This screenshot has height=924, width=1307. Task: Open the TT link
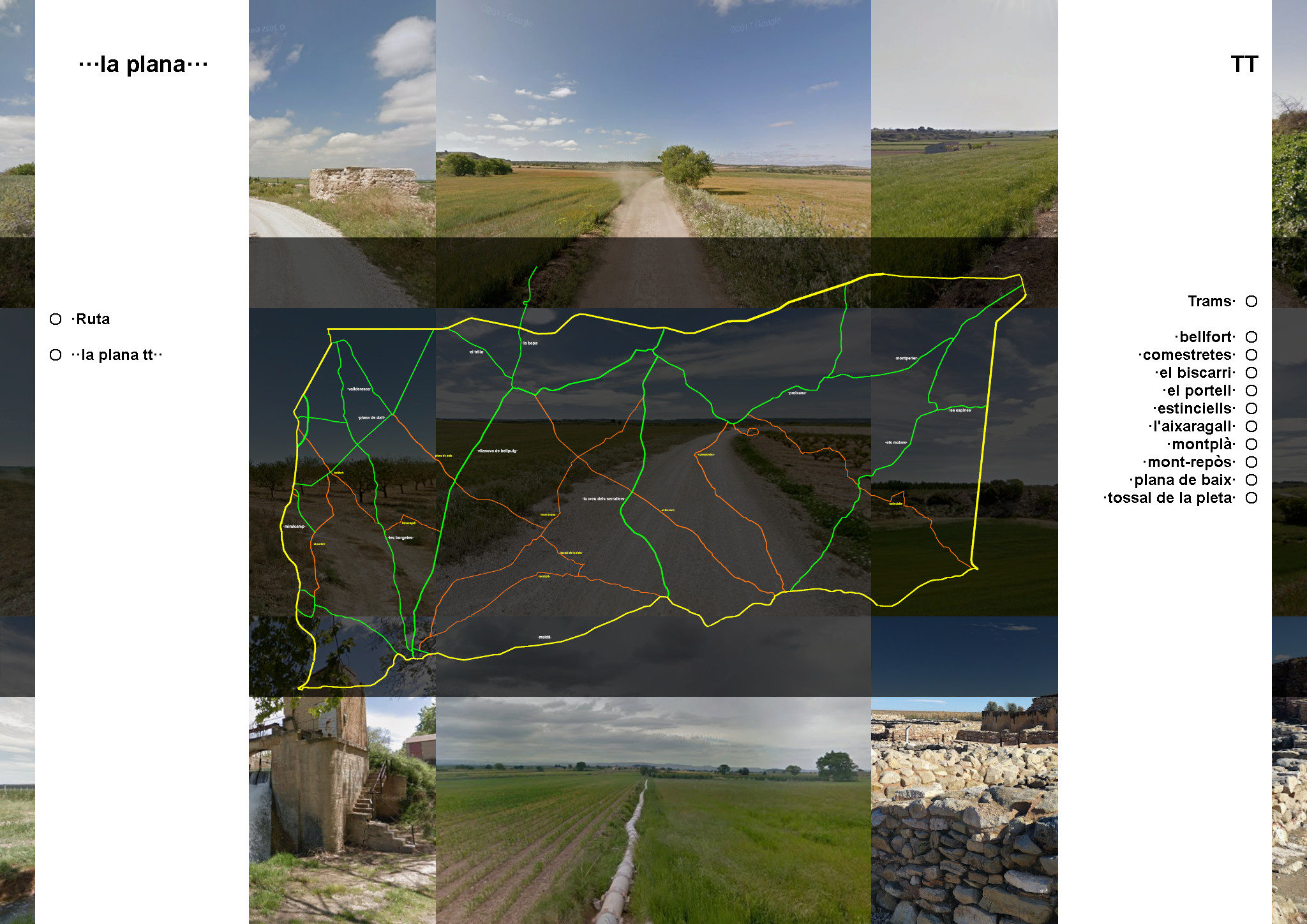[x=1244, y=64]
